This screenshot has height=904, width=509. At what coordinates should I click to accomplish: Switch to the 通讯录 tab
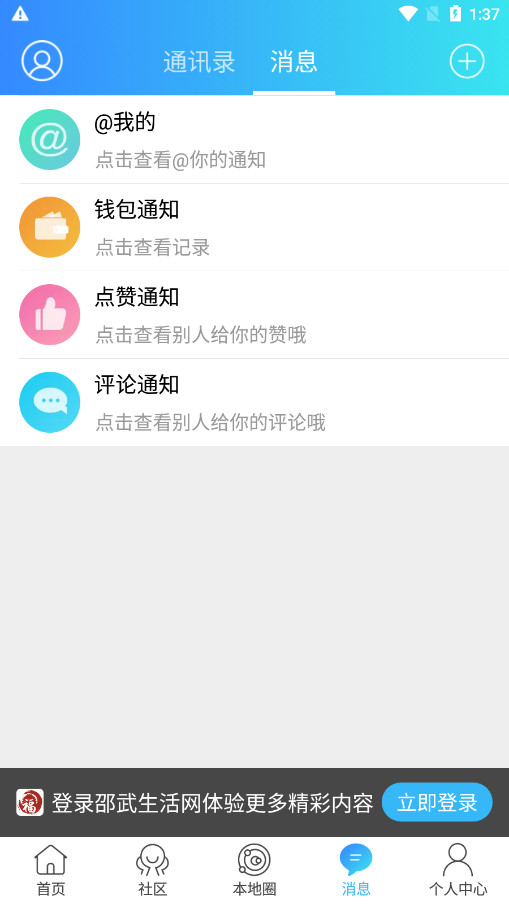(x=199, y=62)
